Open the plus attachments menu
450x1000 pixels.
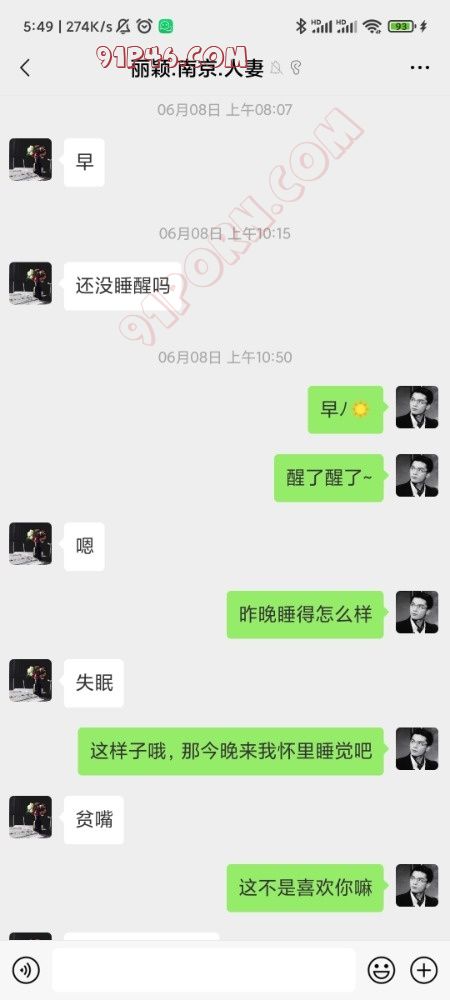pyautogui.click(x=423, y=970)
